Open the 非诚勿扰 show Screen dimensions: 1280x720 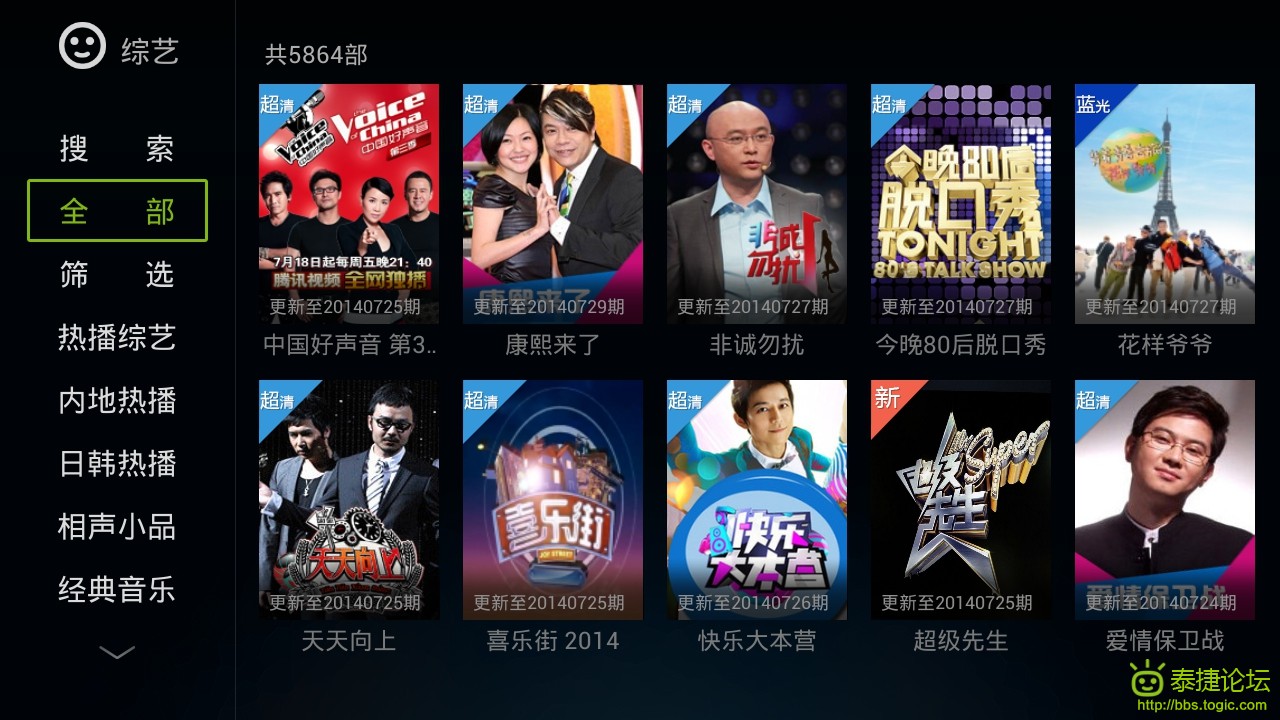click(757, 204)
